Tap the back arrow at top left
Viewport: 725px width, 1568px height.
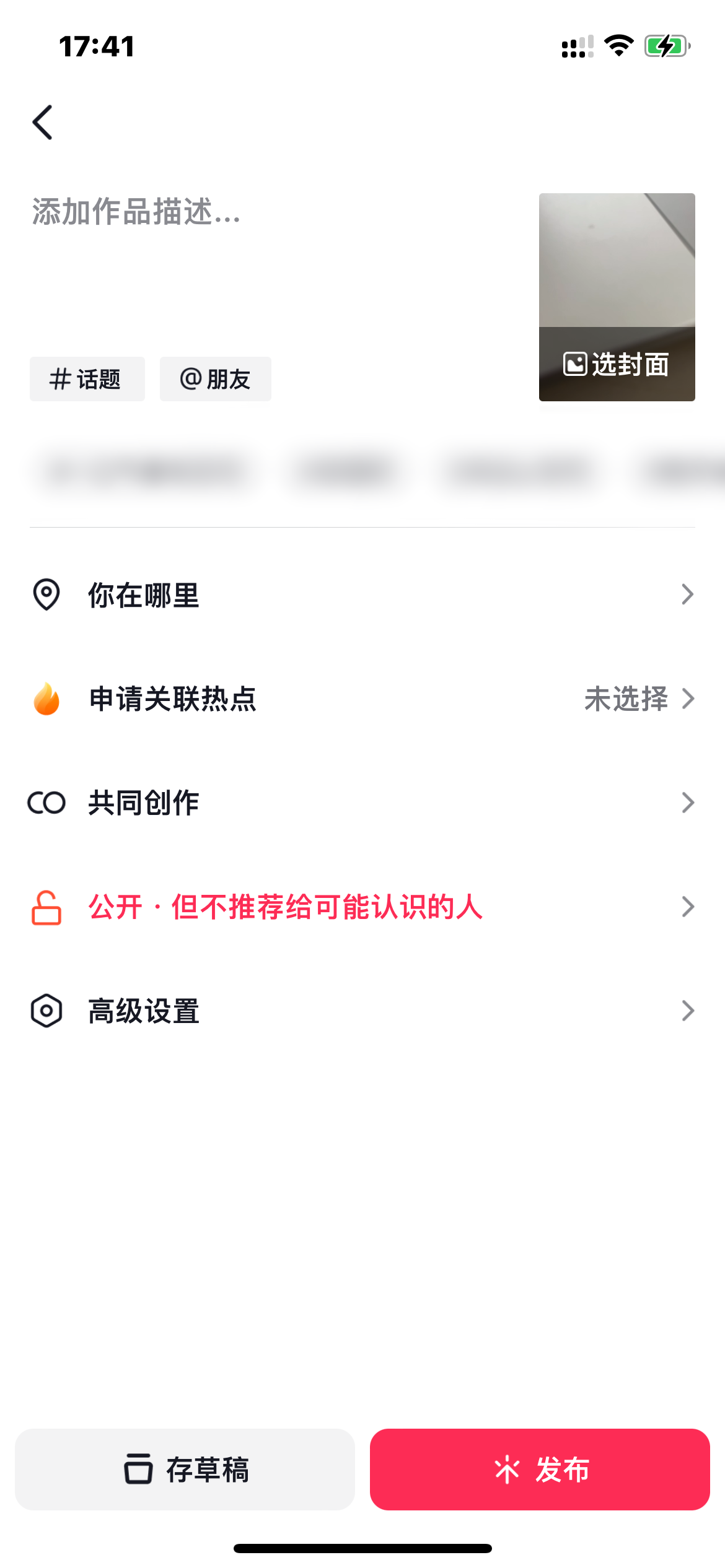coord(43,123)
